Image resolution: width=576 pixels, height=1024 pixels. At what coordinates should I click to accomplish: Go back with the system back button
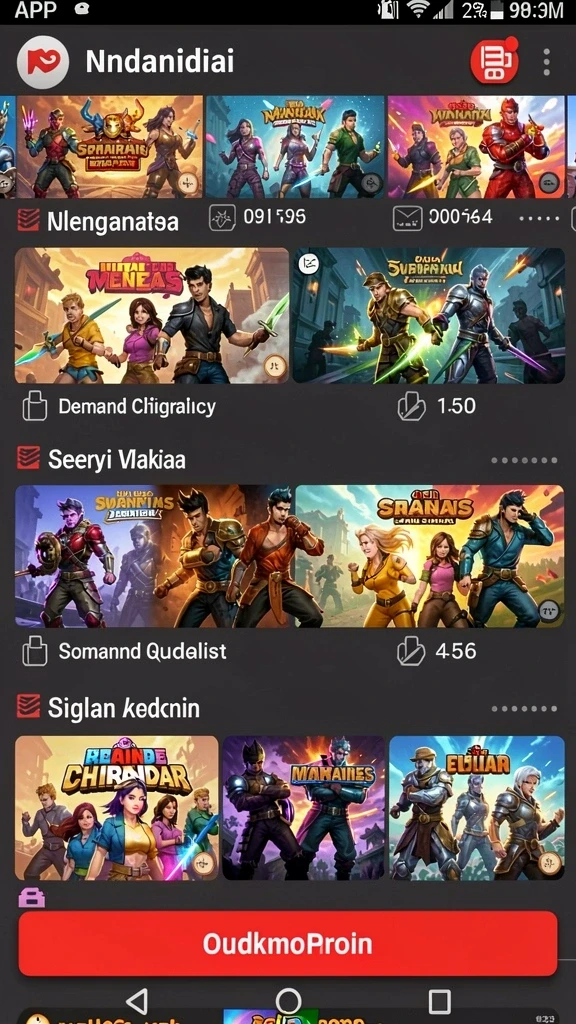(136, 1001)
